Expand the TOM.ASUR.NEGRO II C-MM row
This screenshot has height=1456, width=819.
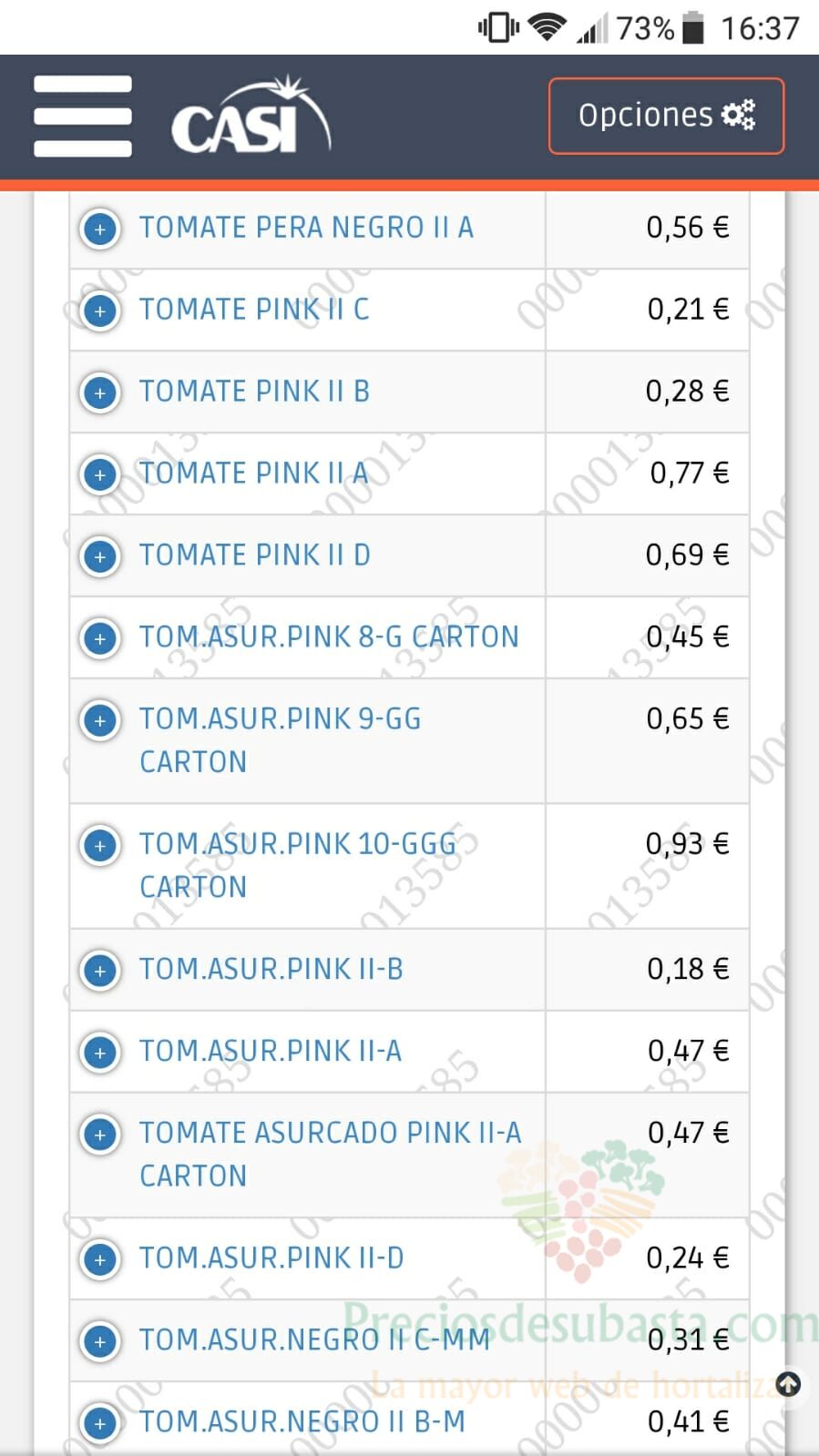point(100,1341)
